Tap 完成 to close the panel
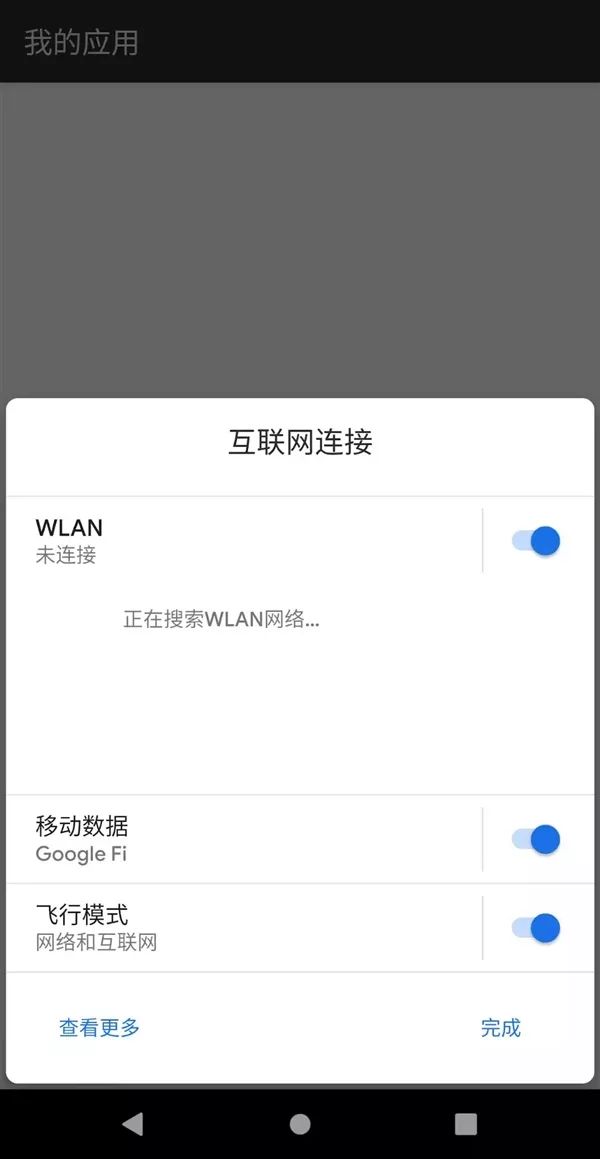Viewport: 600px width, 1159px height. coord(500,1028)
